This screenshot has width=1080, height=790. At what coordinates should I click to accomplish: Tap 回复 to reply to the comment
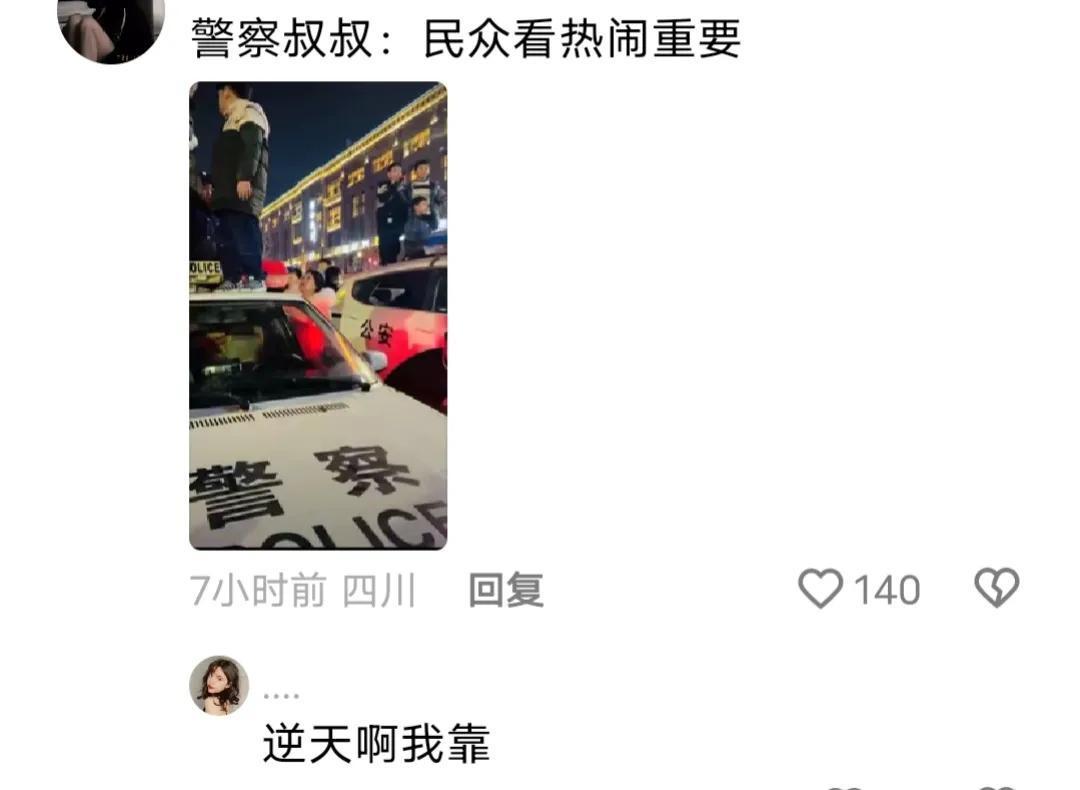tap(506, 591)
